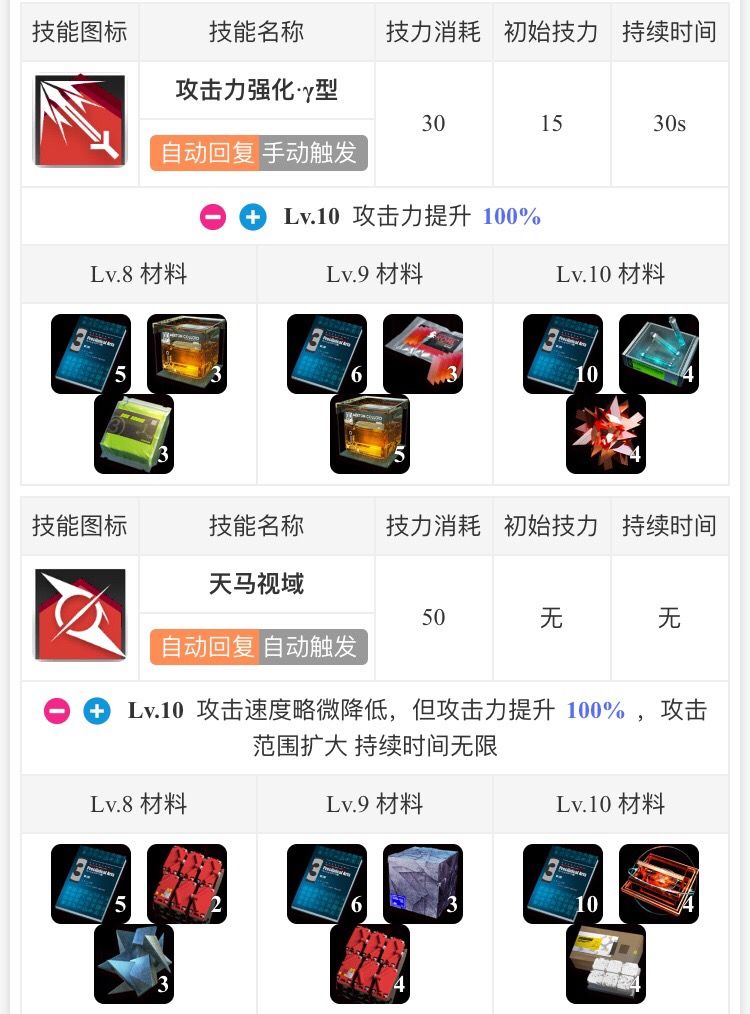Image resolution: width=750 pixels, height=1014 pixels.
Task: Click the blue 100% value in the skill description
Action: (511, 216)
